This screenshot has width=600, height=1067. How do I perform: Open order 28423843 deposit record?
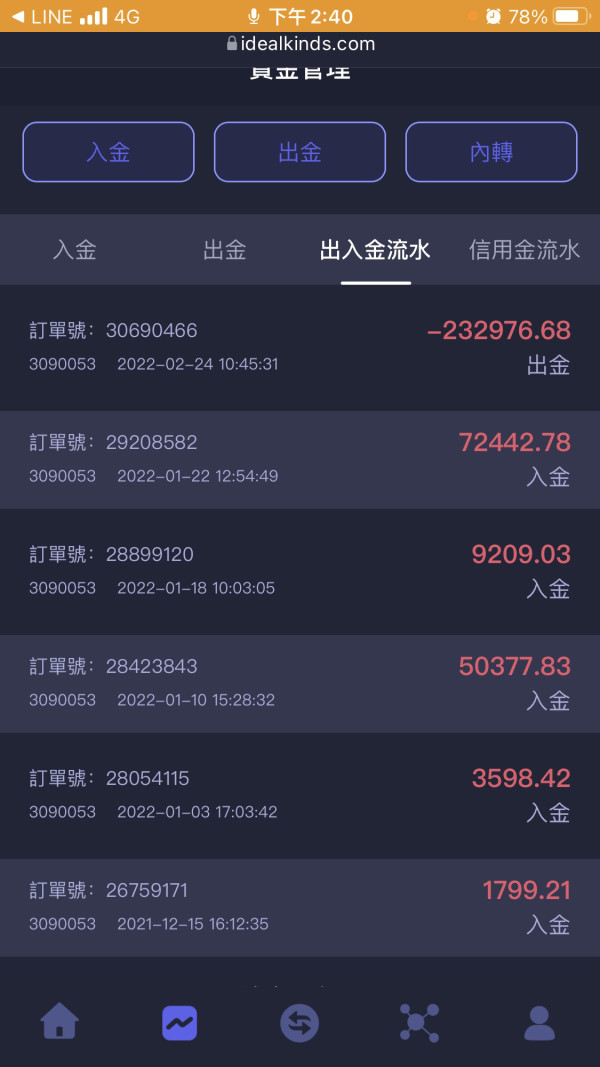click(x=300, y=683)
